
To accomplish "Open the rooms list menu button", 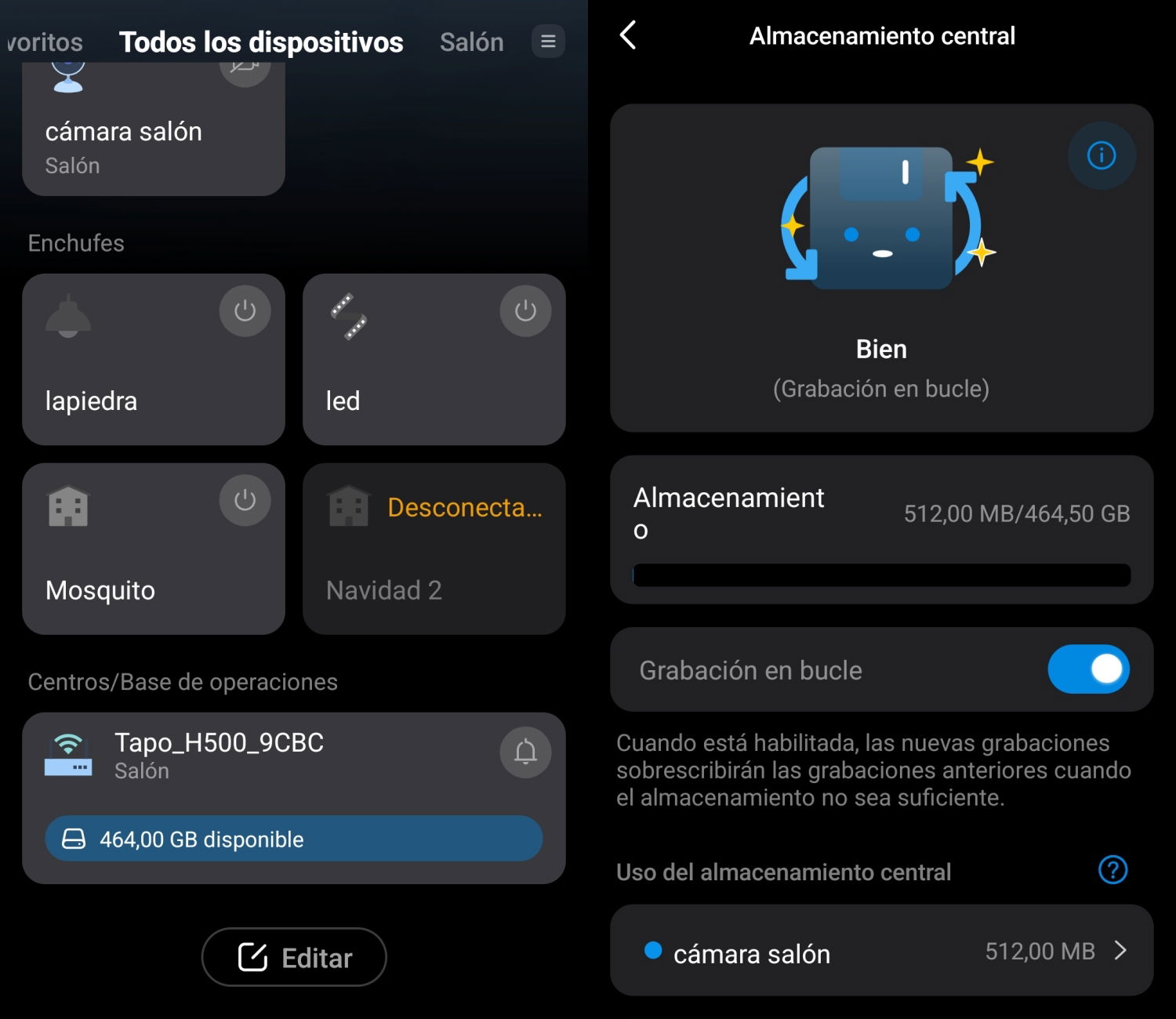I will pyautogui.click(x=548, y=41).
